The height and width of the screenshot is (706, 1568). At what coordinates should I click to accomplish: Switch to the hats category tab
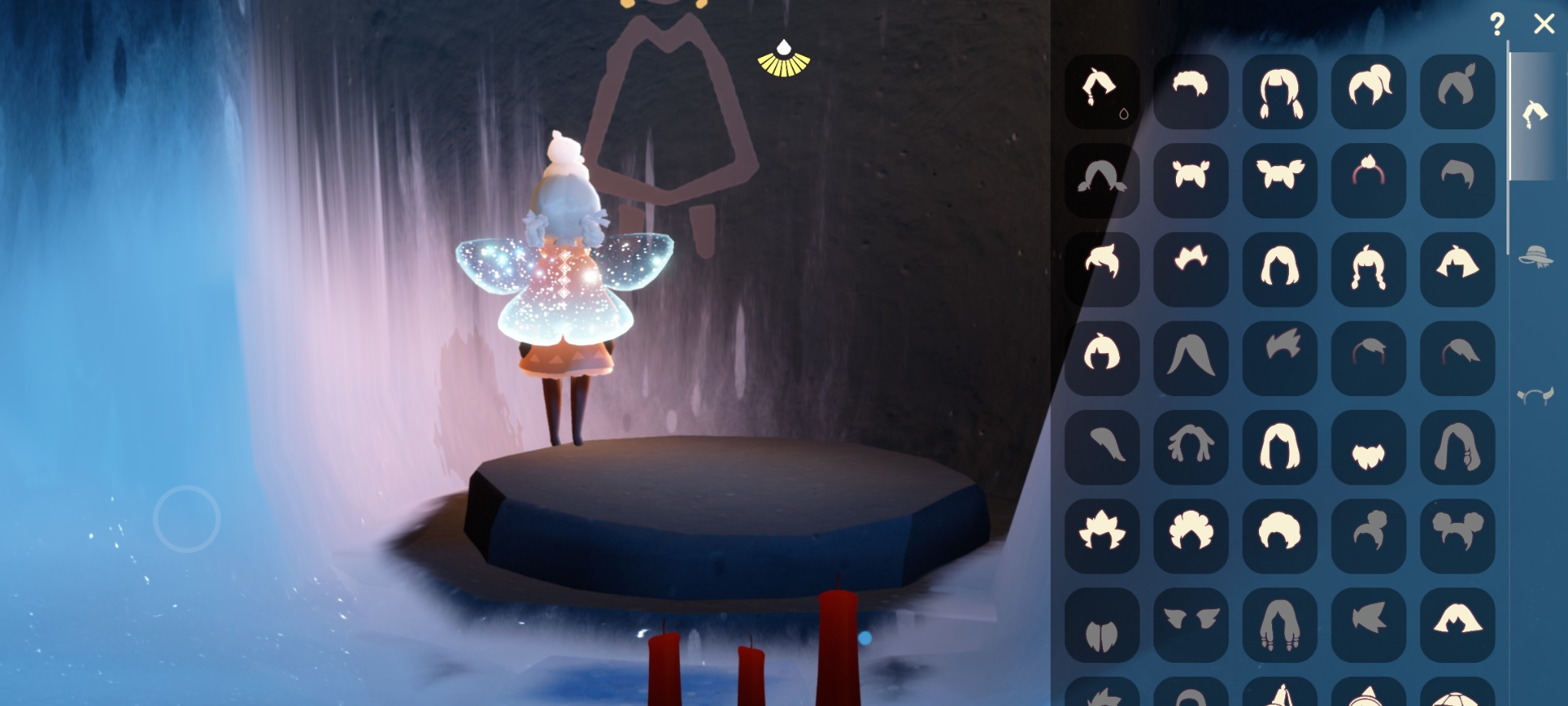point(1536,257)
